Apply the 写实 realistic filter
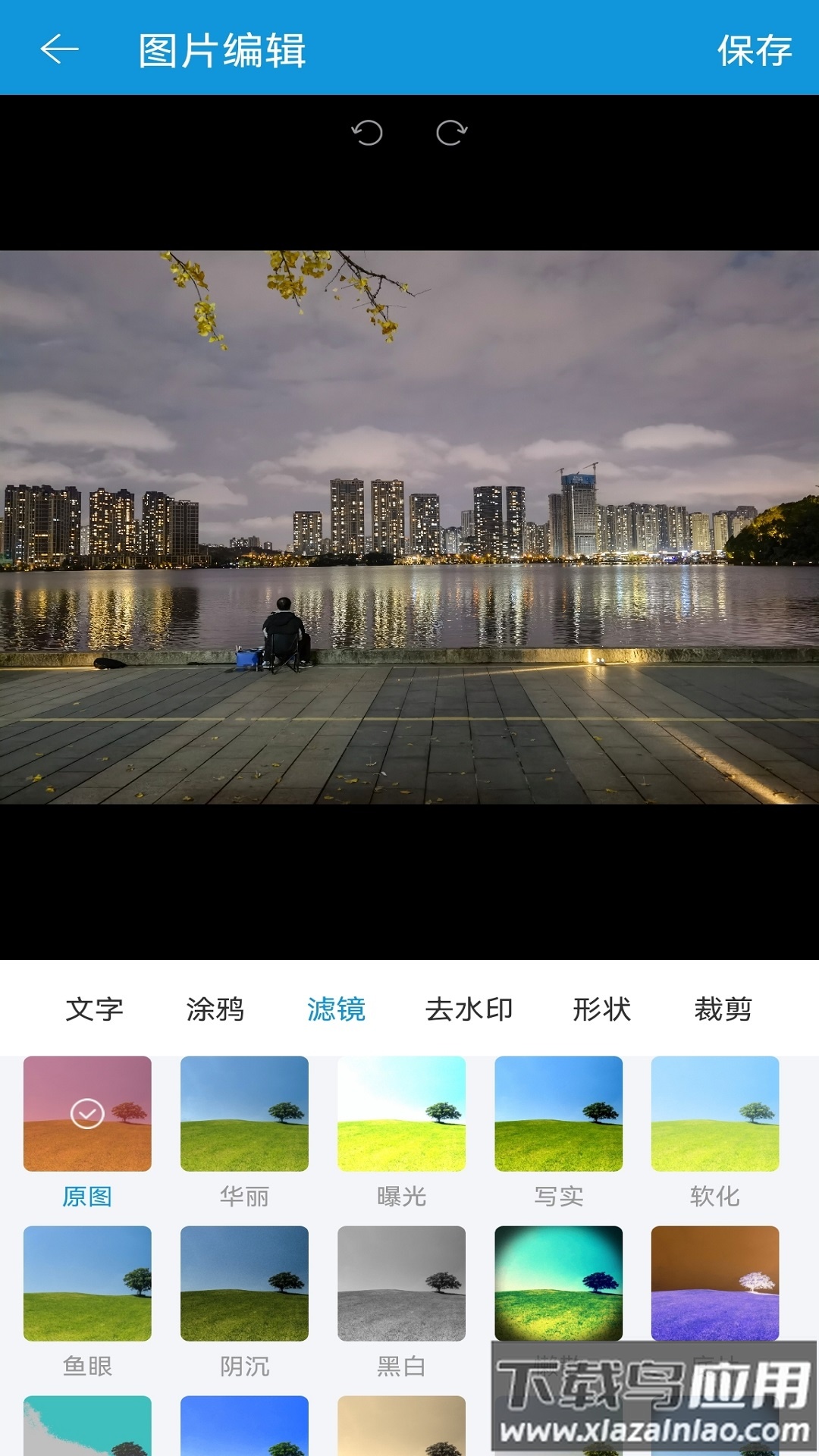 (x=558, y=1112)
